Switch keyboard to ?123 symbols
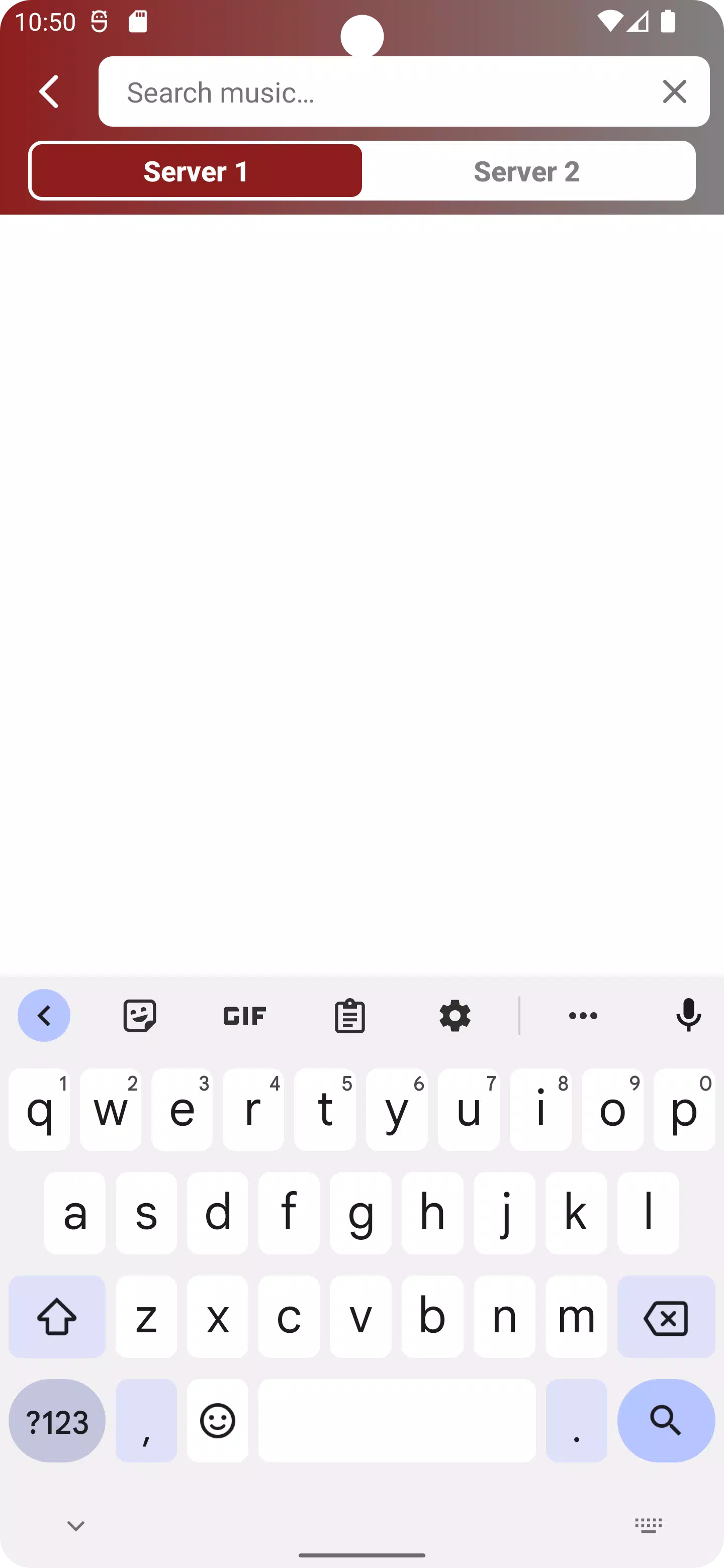 (x=57, y=1420)
